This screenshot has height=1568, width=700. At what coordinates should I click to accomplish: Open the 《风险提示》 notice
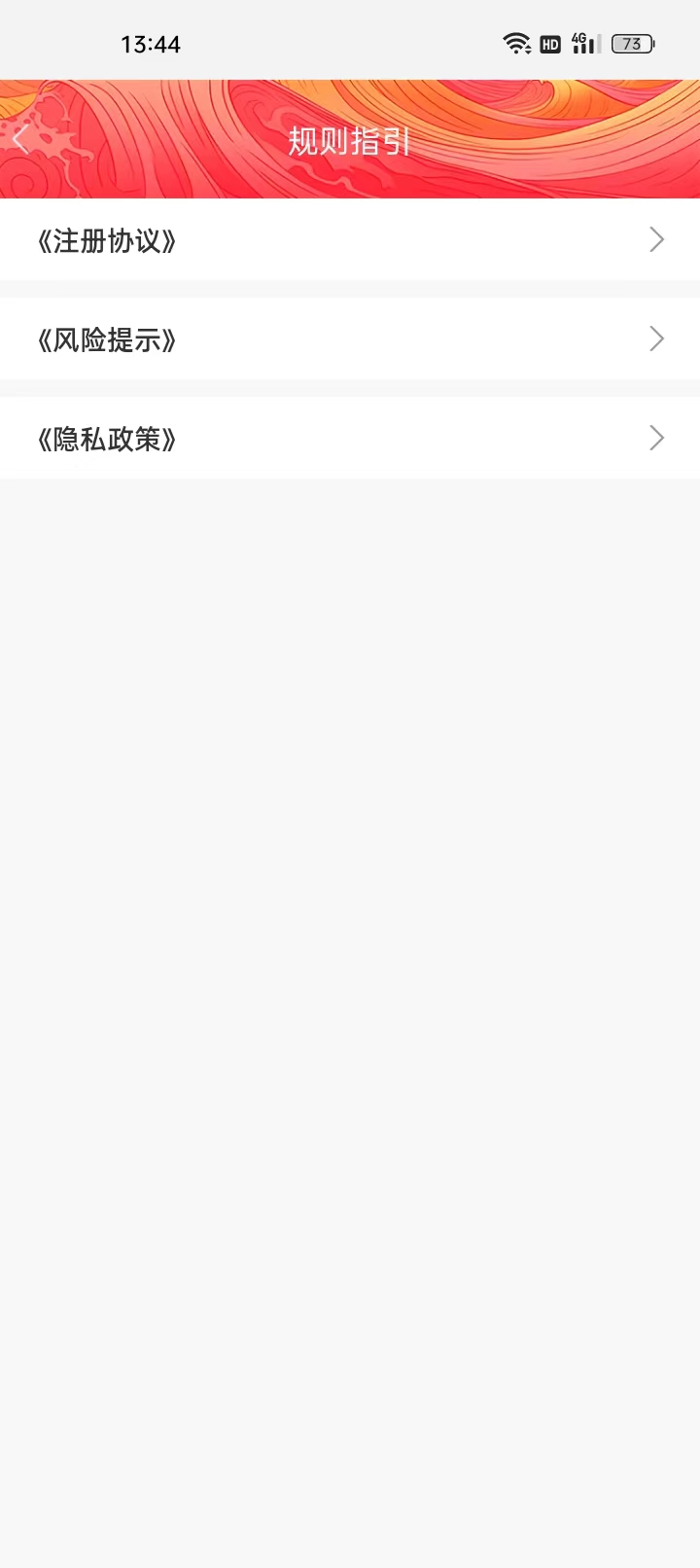point(107,340)
